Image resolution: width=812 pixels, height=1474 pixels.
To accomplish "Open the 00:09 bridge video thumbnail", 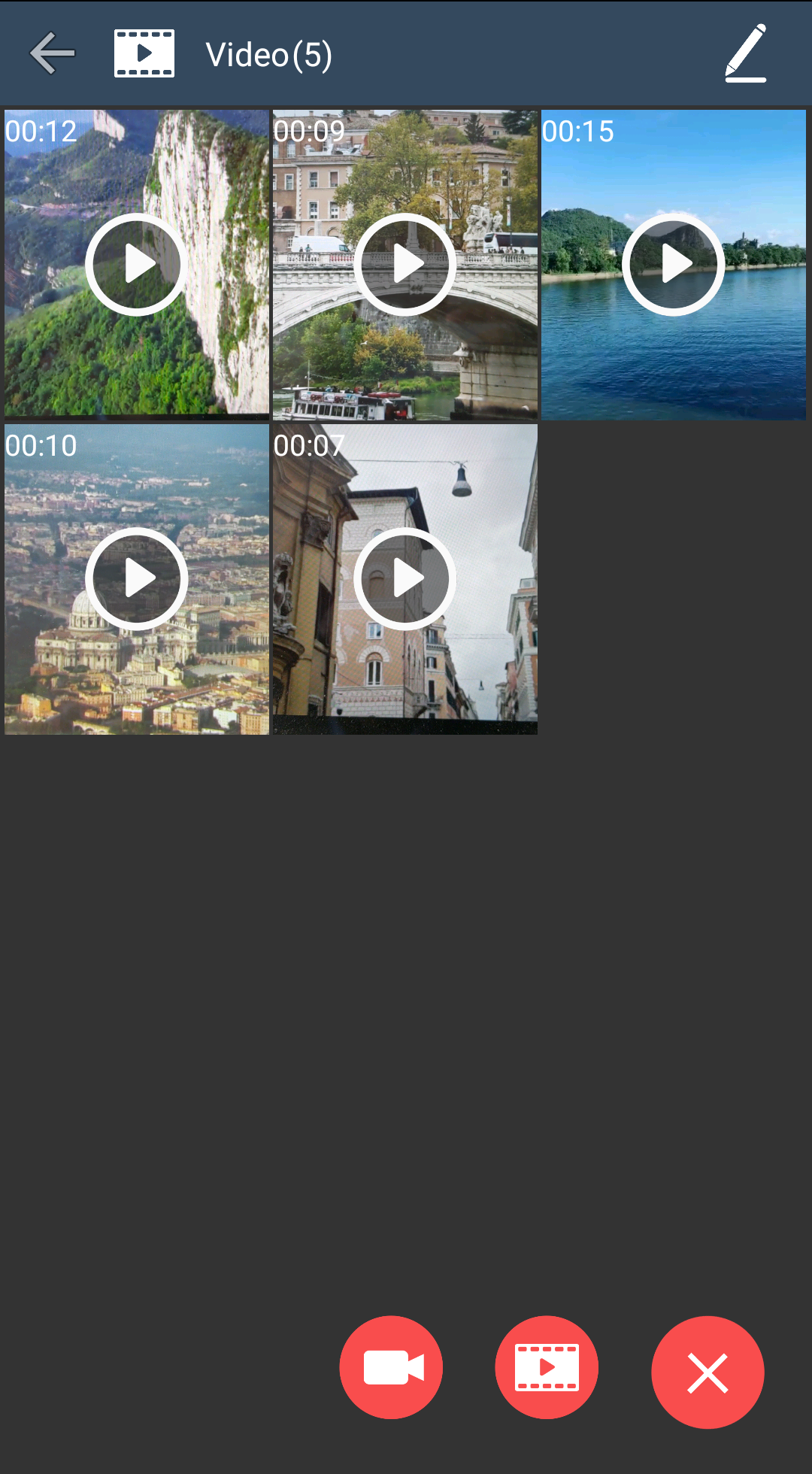I will coord(404,263).
